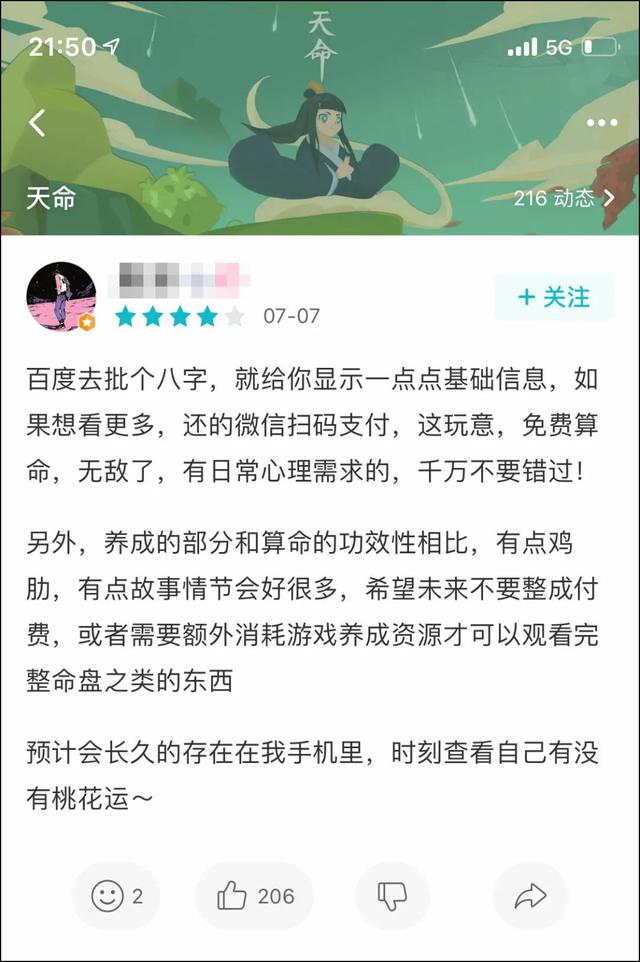Viewport: 640px width, 962px height.
Task: Add an emoji reaction to this review
Action: point(116,895)
